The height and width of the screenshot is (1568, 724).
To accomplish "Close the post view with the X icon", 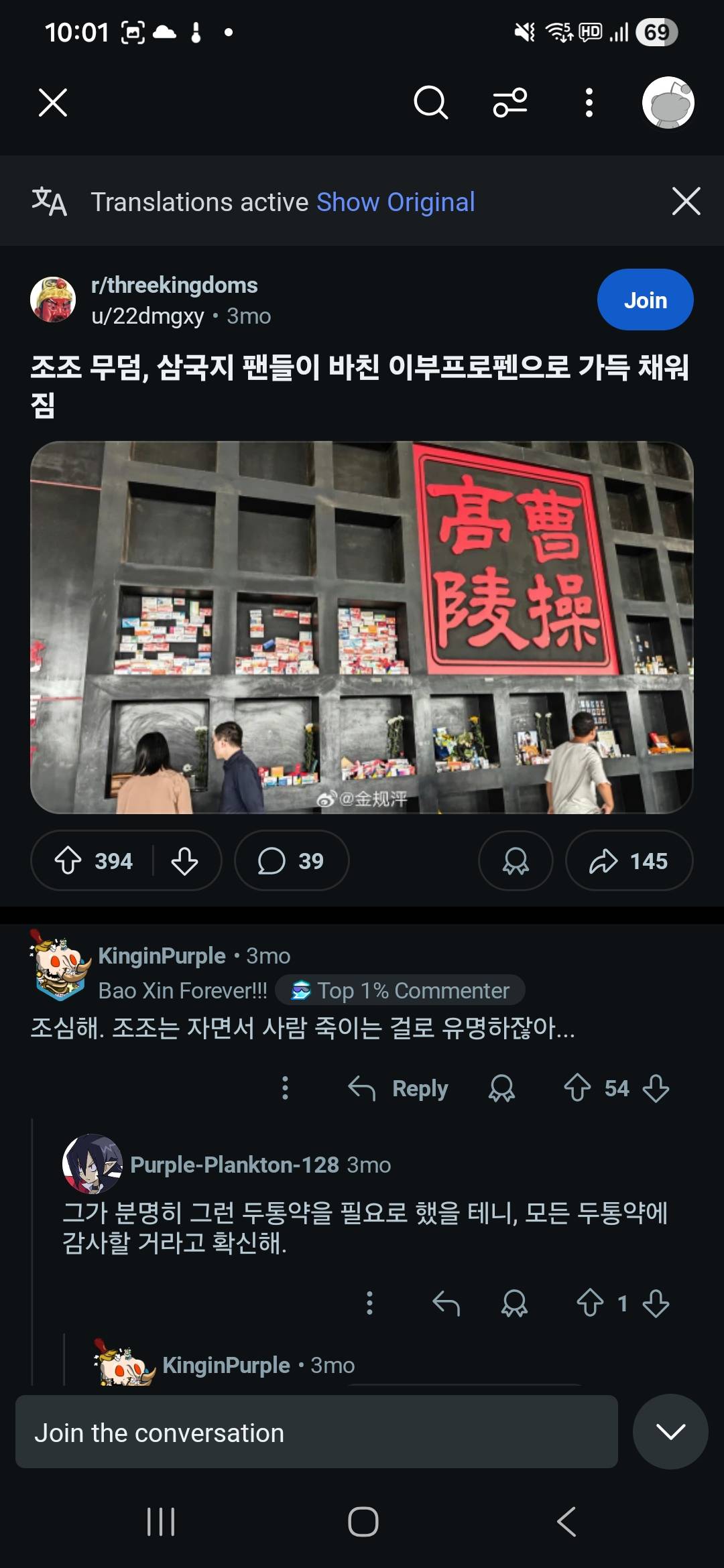I will [x=53, y=103].
